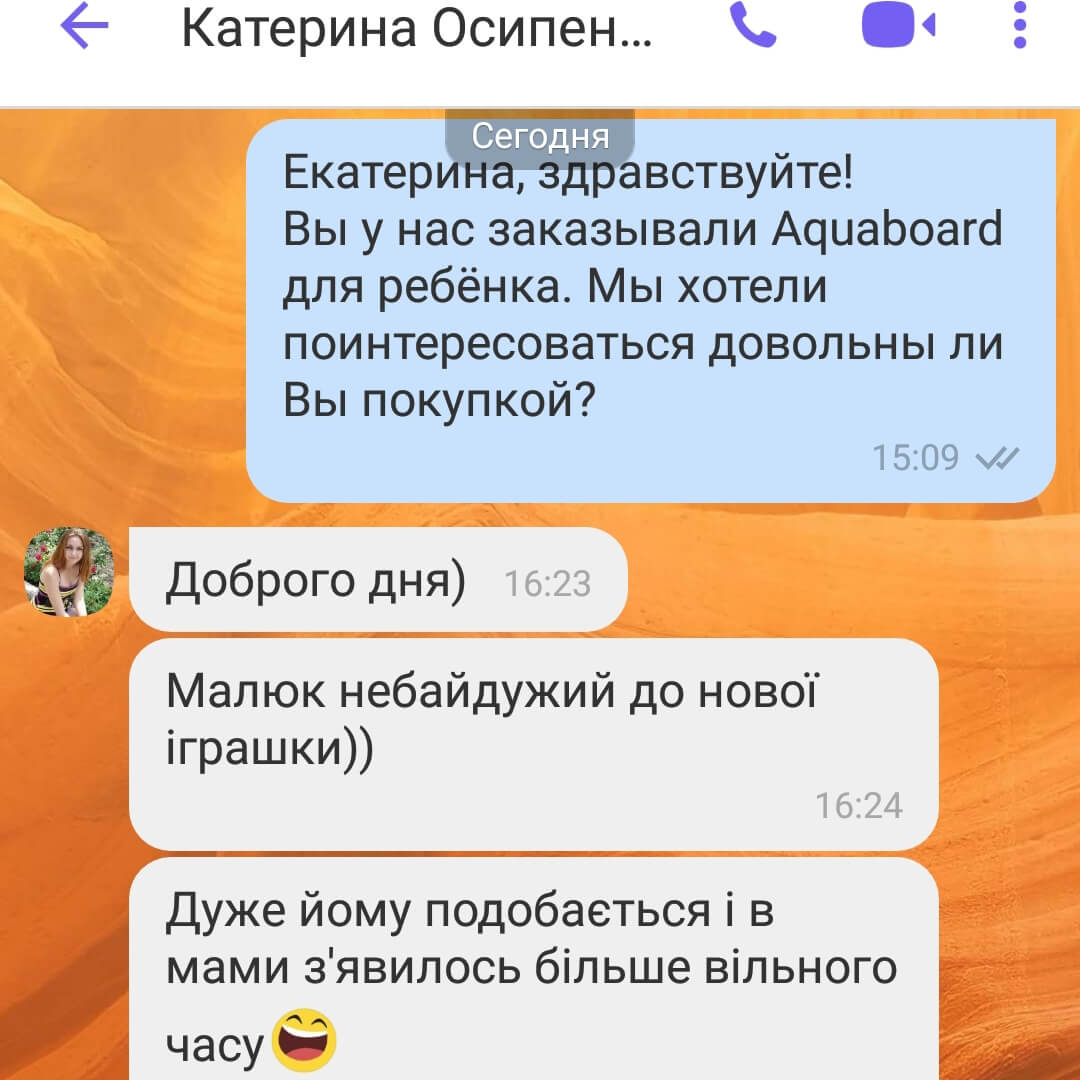Screen dimensions: 1080x1080
Task: Start a video call with Катерина
Action: tap(897, 27)
